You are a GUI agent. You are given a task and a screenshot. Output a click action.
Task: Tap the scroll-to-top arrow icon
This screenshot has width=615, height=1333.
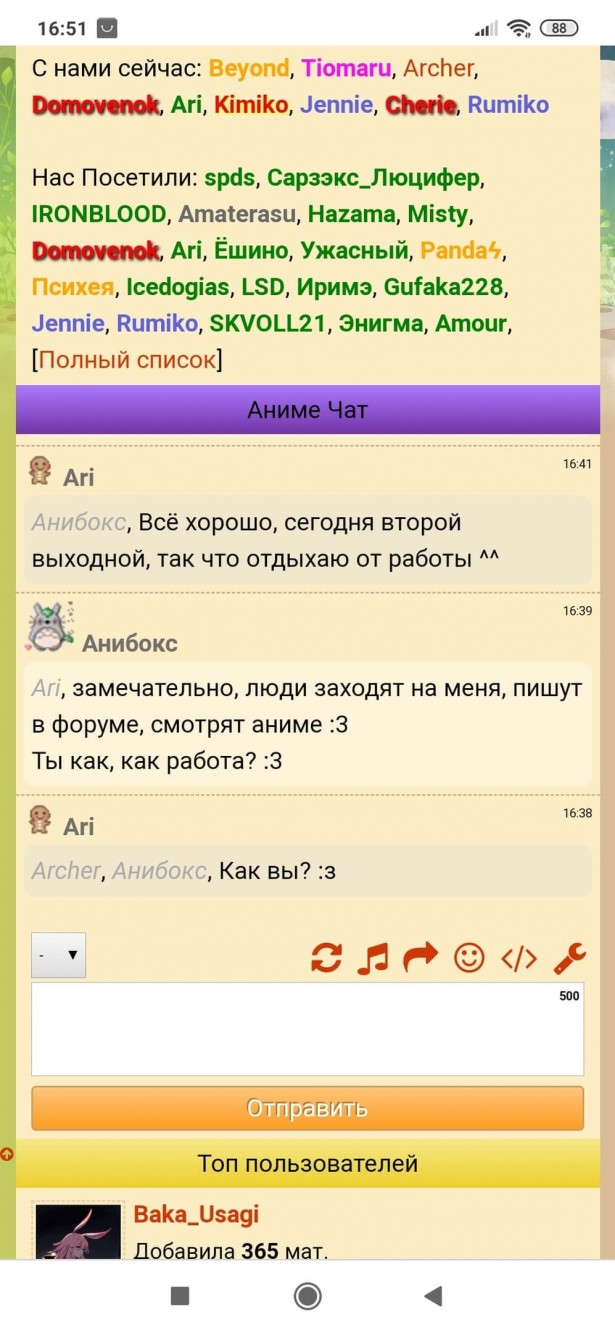[x=7, y=1154]
